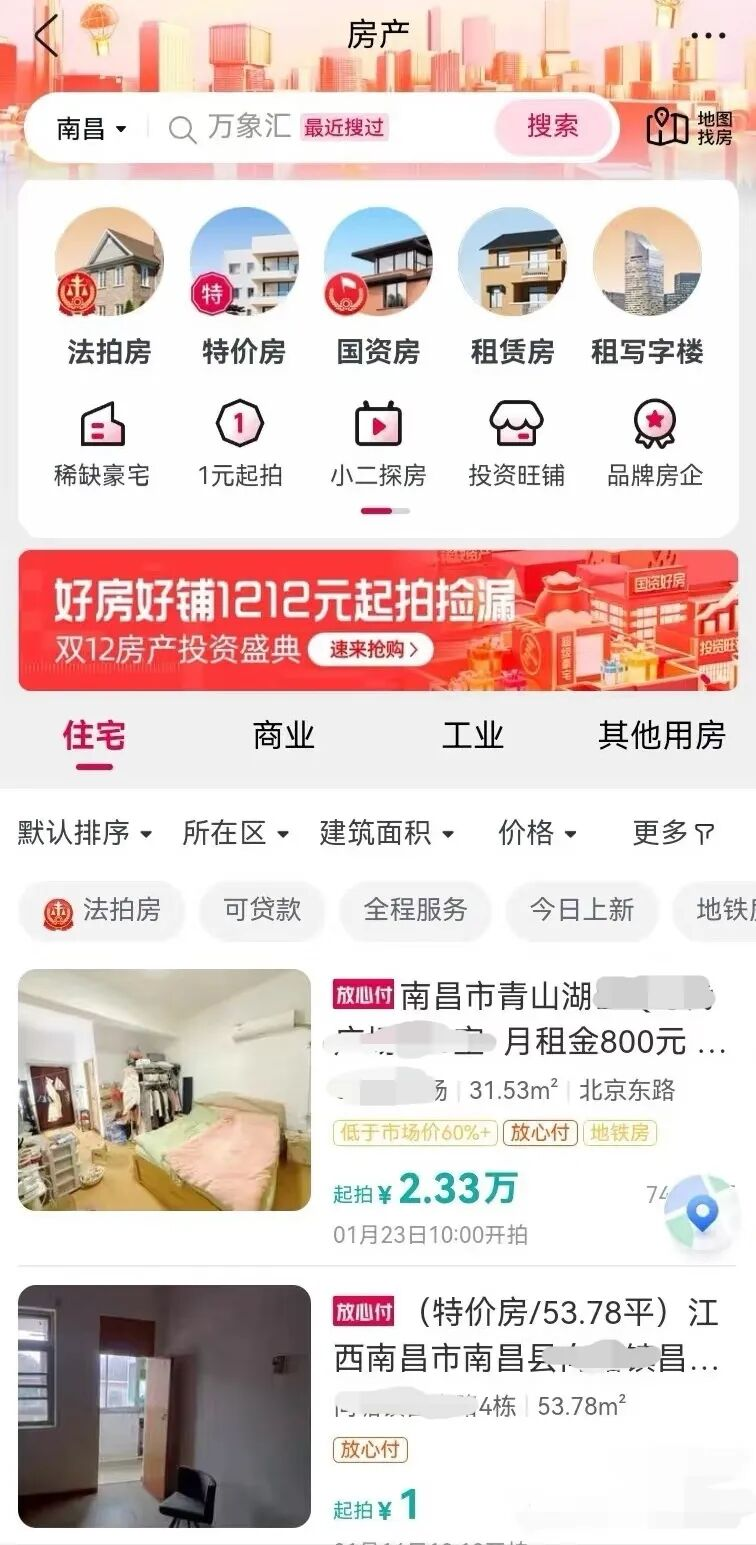Open 1元起拍 auctions
The width and height of the screenshot is (756, 1545).
pos(240,444)
